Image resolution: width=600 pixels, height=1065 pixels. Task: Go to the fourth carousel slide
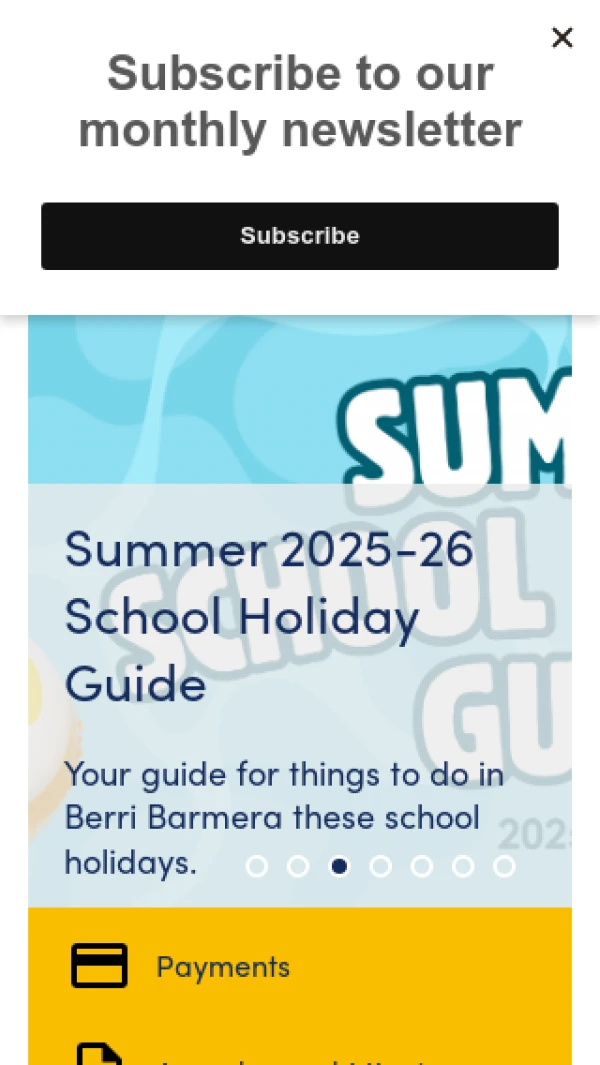(381, 866)
